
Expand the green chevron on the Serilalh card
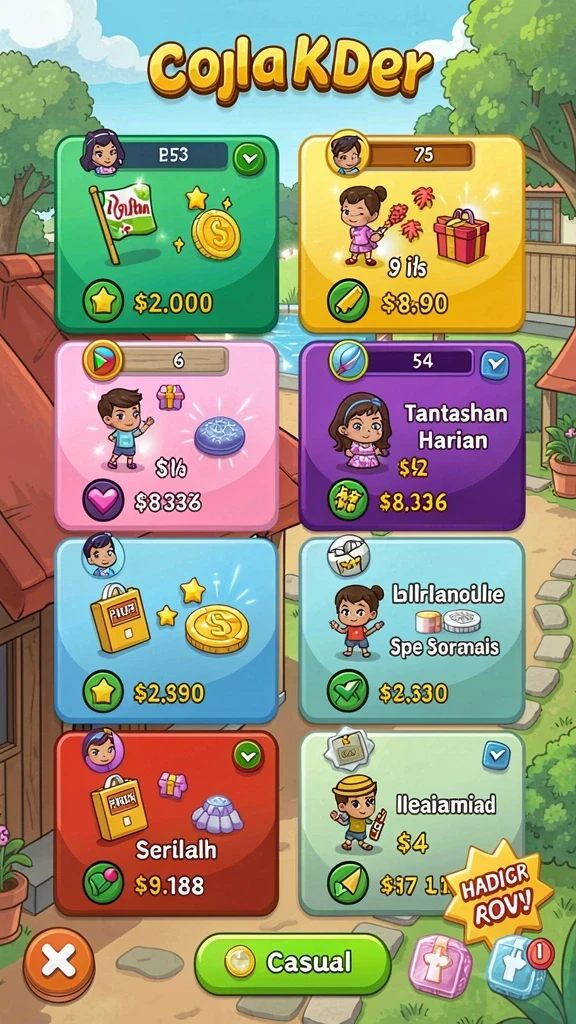click(248, 756)
